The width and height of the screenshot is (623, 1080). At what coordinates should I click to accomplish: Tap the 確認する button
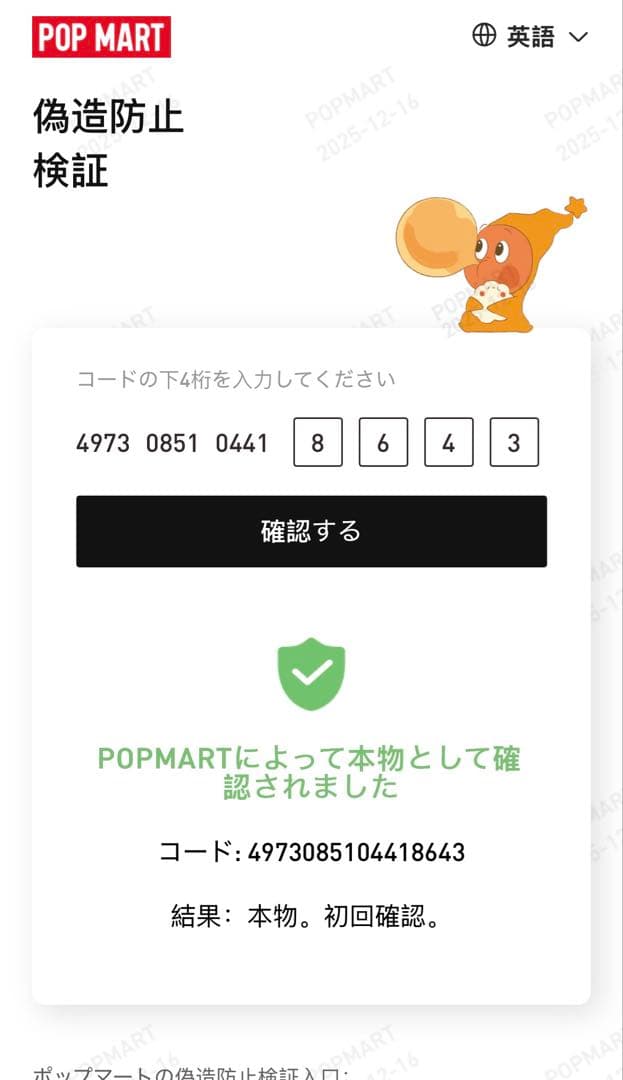click(x=311, y=531)
